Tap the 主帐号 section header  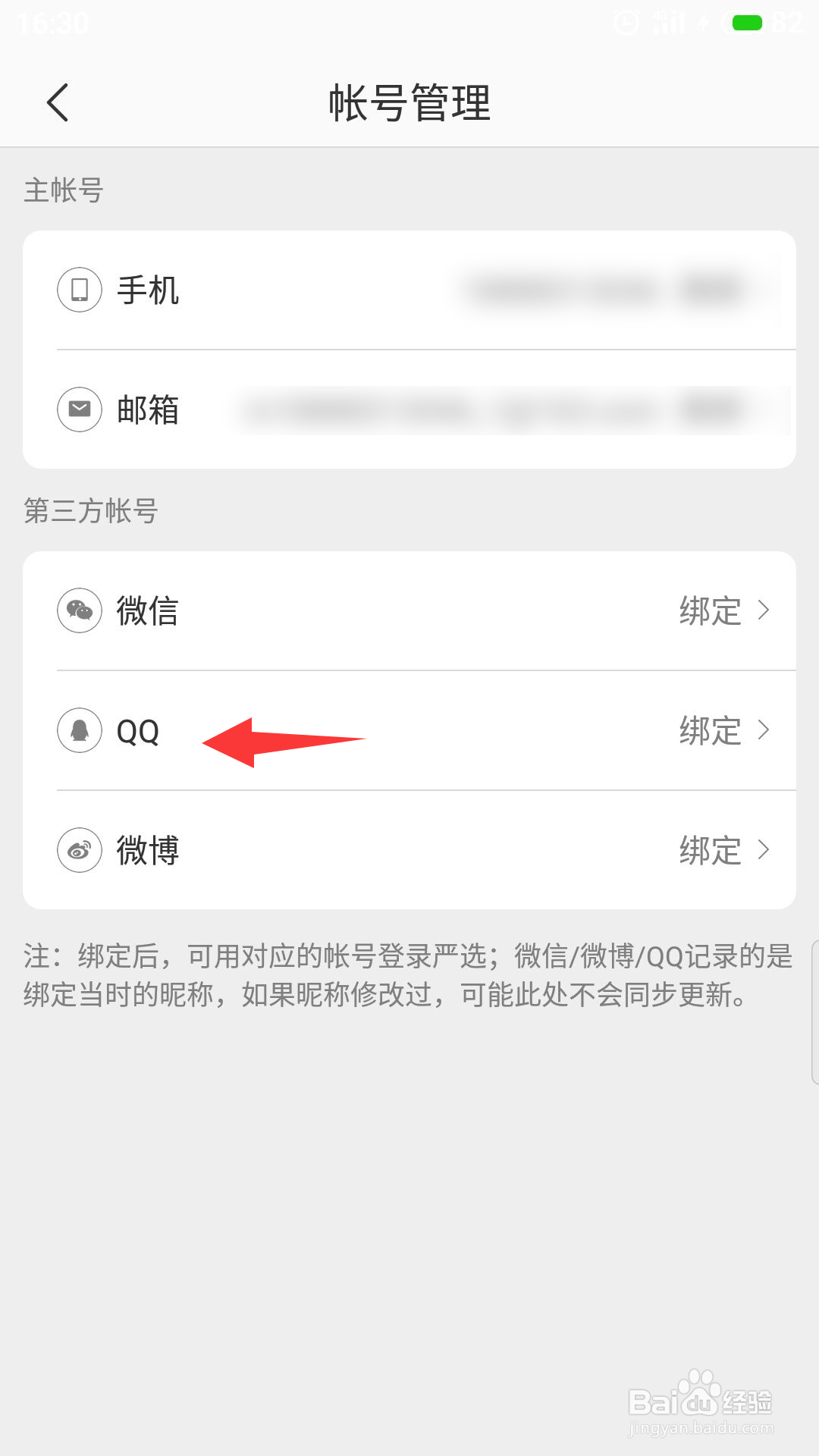click(63, 191)
